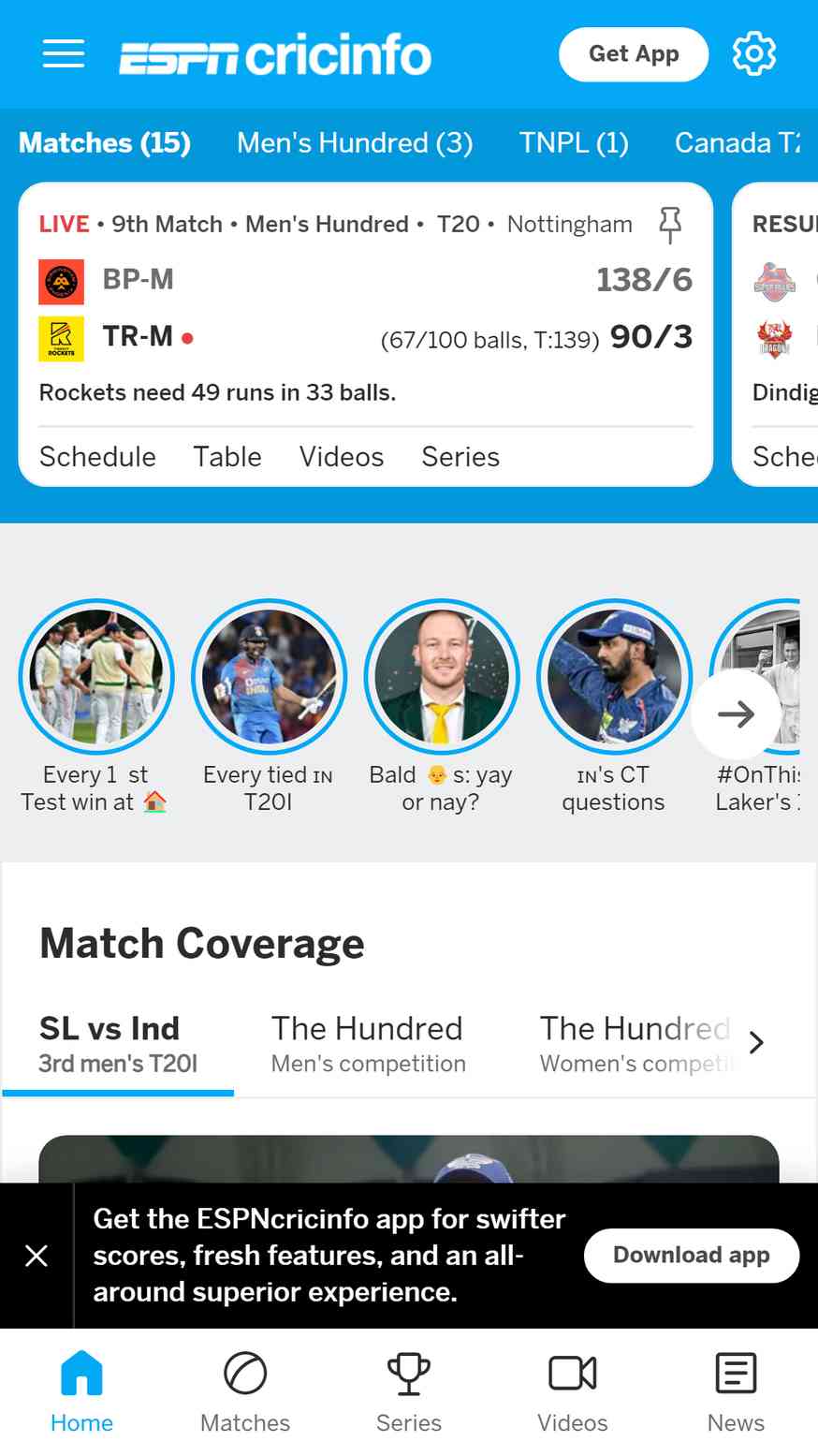Switch to Men's Hundred (3) tab
Image resolution: width=818 pixels, height=1456 pixels.
point(355,143)
